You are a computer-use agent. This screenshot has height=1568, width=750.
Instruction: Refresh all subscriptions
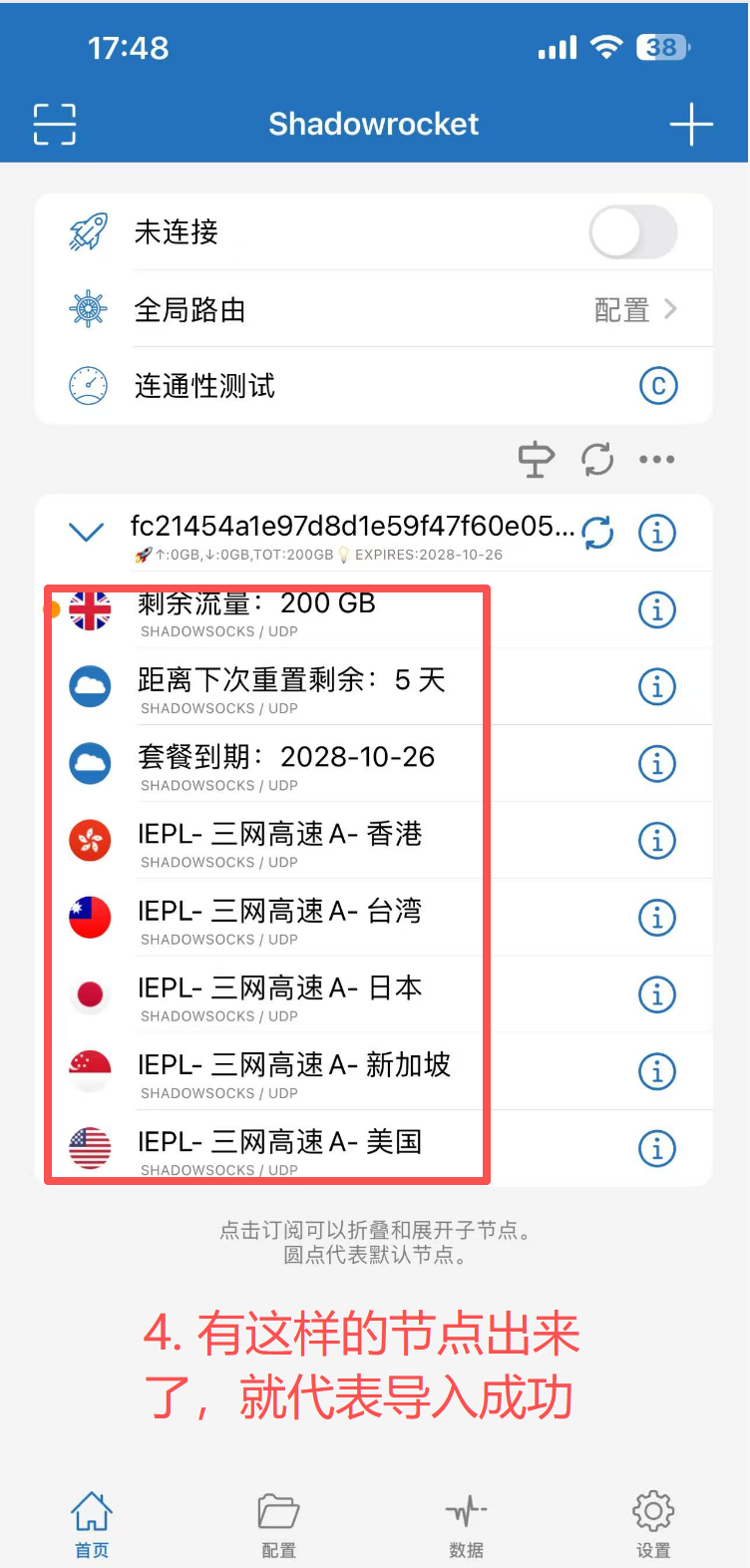coord(597,460)
